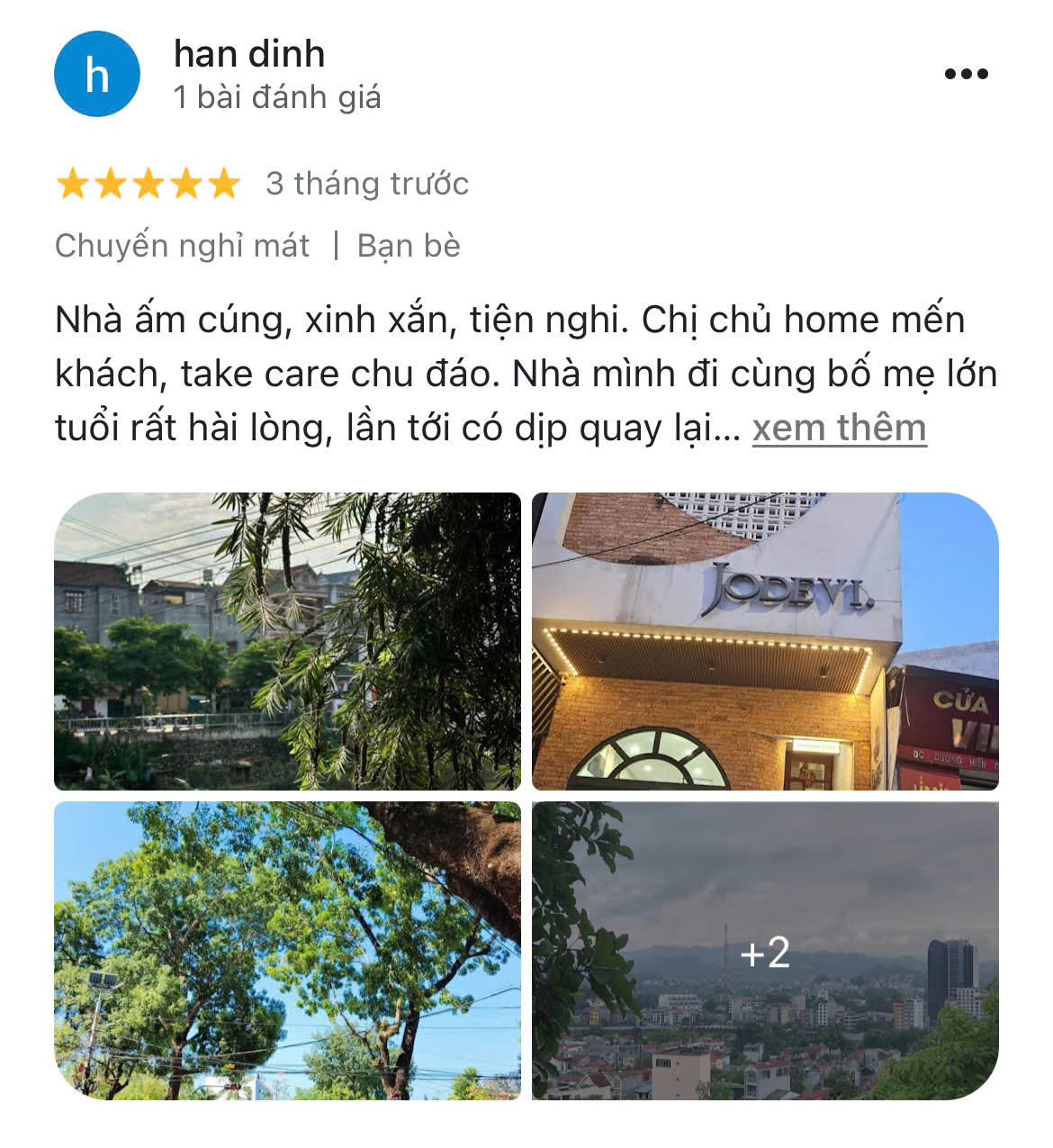Expand the review with "xem thêm"

click(839, 428)
